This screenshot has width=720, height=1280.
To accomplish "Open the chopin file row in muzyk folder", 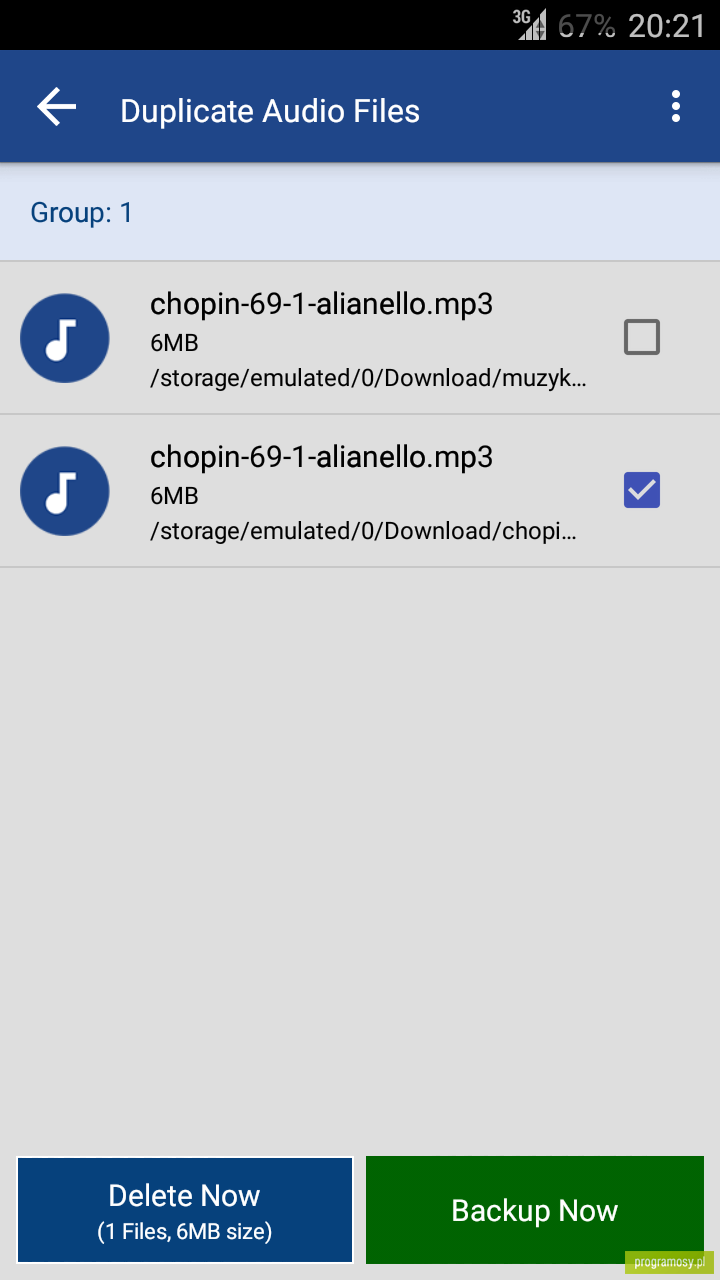I will (x=360, y=338).
